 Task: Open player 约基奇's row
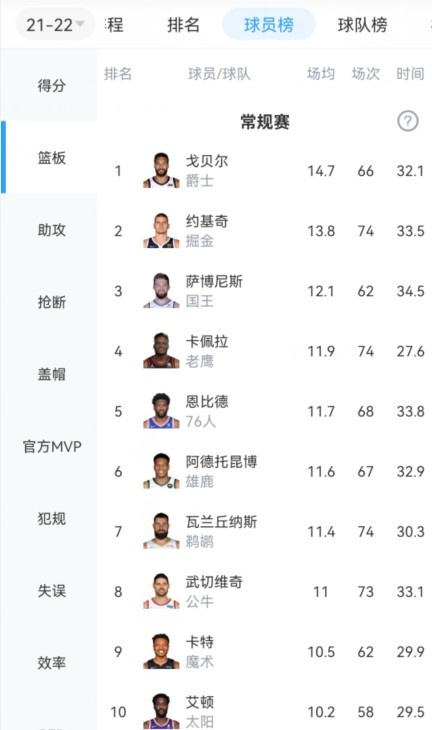coord(264,231)
